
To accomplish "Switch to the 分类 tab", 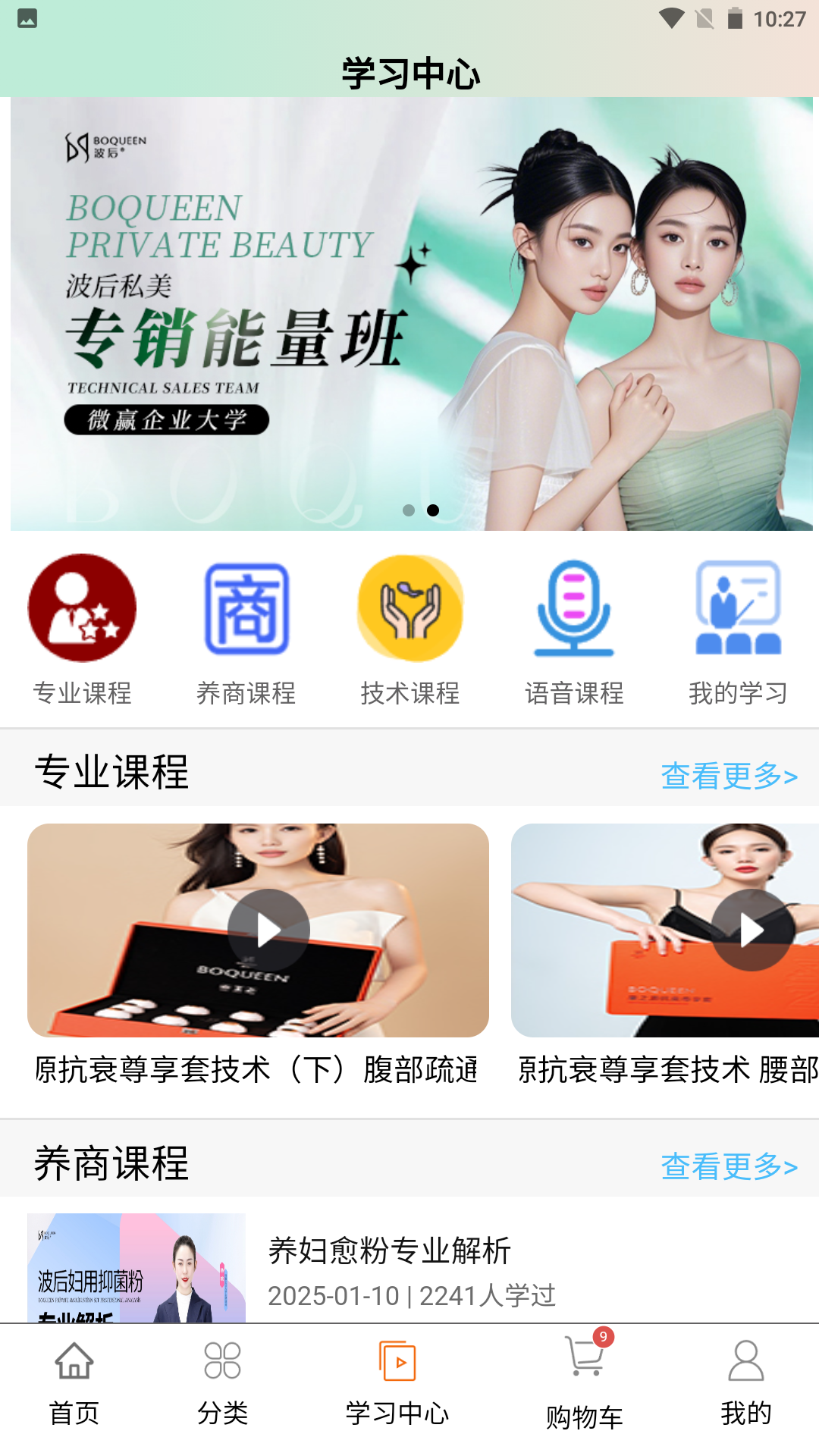I will pyautogui.click(x=222, y=1382).
